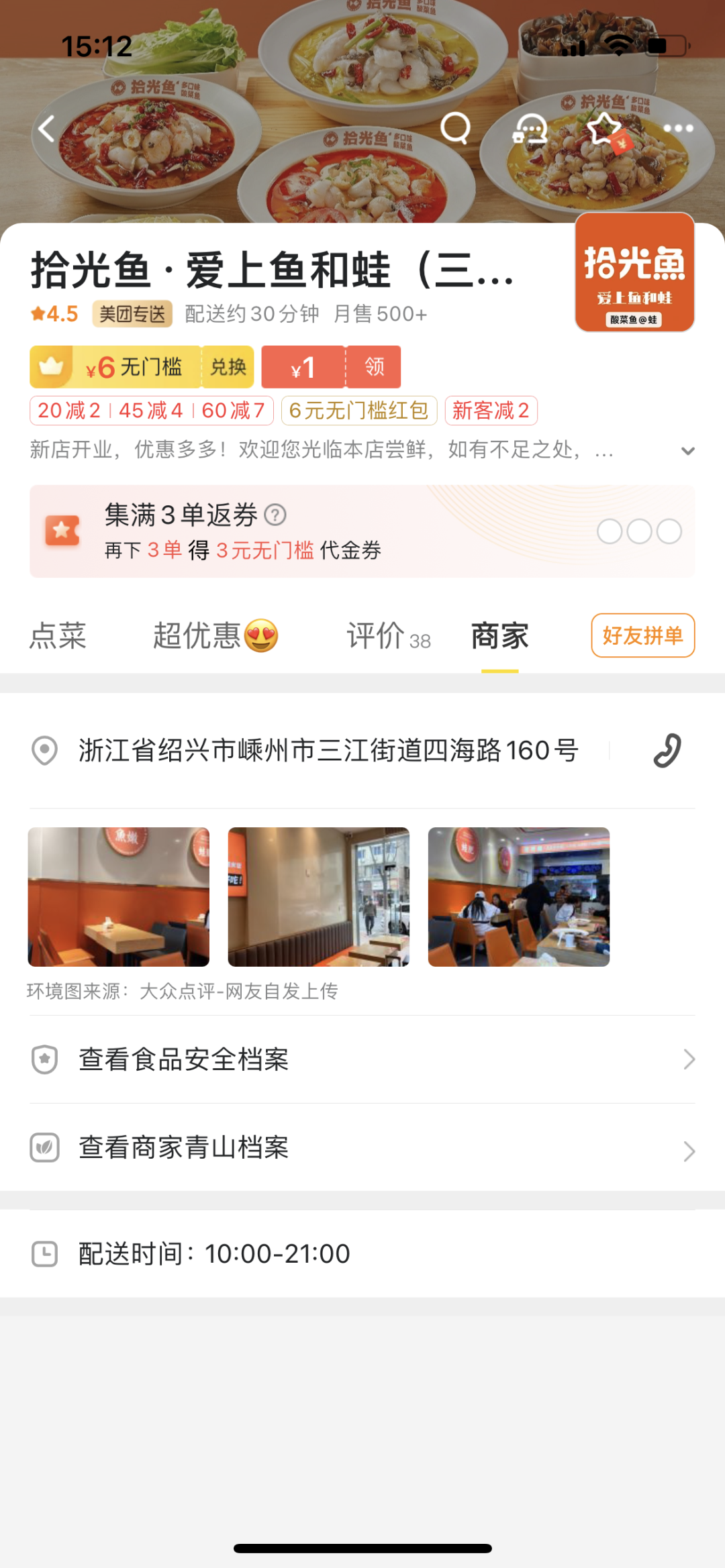Tap the 好友拼单 button
The height and width of the screenshot is (1568, 725).
[642, 635]
